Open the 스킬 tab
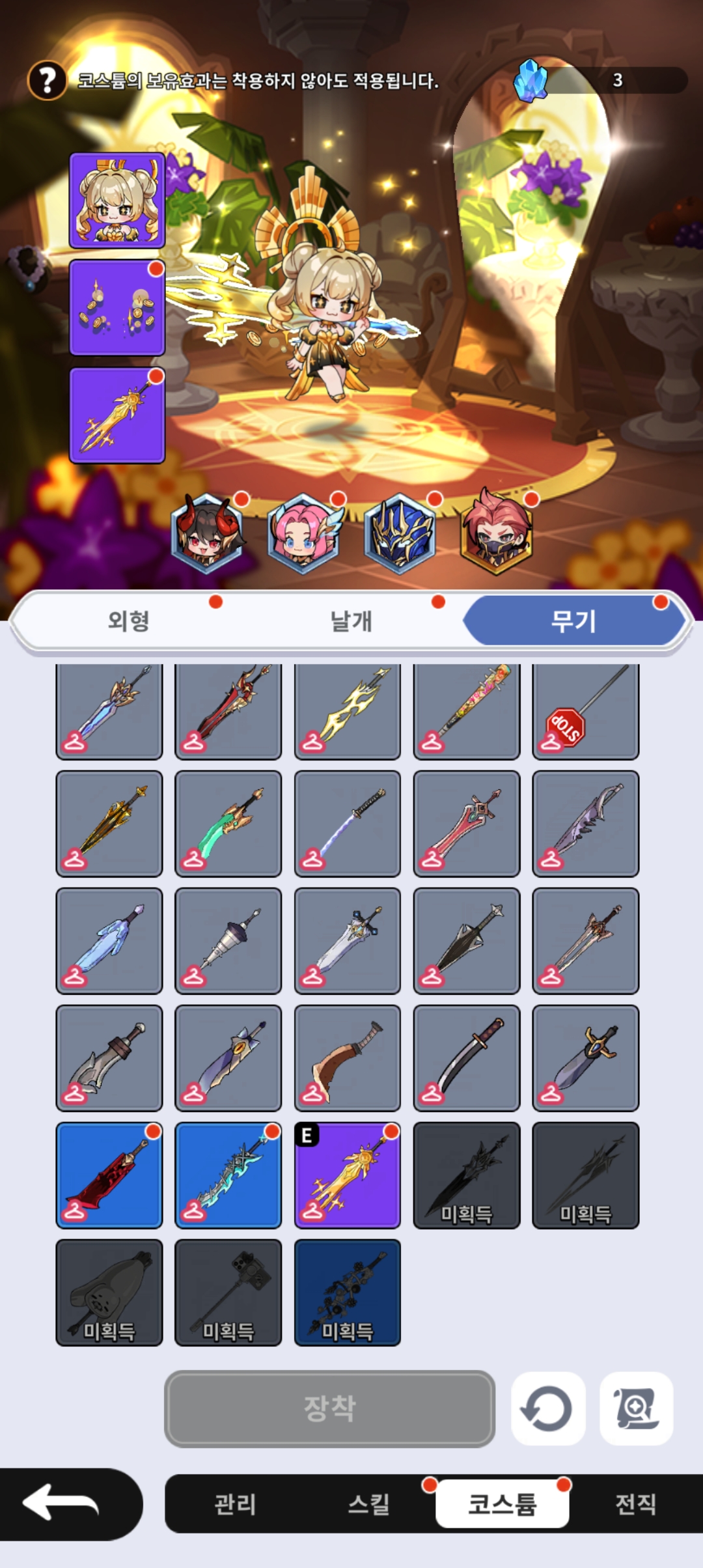This screenshot has height=1568, width=703. pos(368,1504)
